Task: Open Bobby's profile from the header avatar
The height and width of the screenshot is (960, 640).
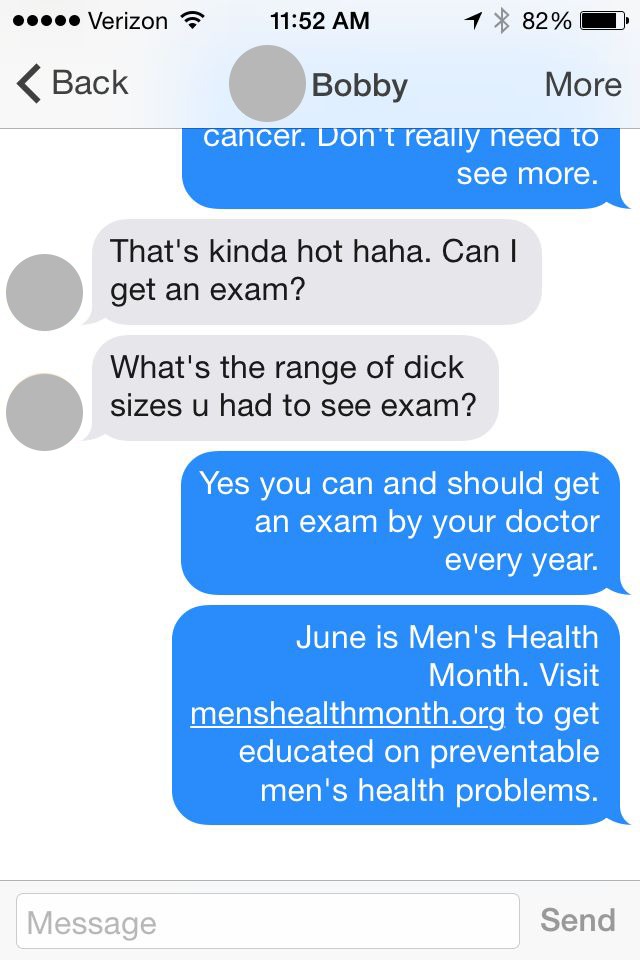Action: pyautogui.click(x=266, y=84)
